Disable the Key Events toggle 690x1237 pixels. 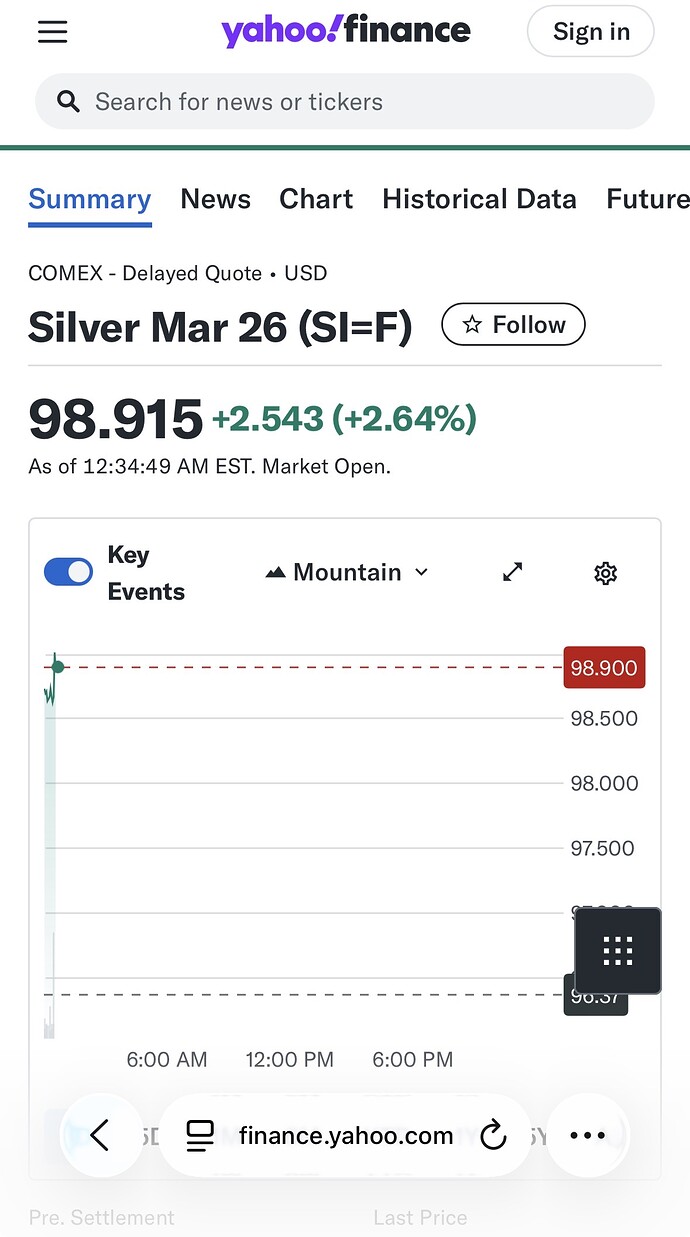pyautogui.click(x=68, y=572)
